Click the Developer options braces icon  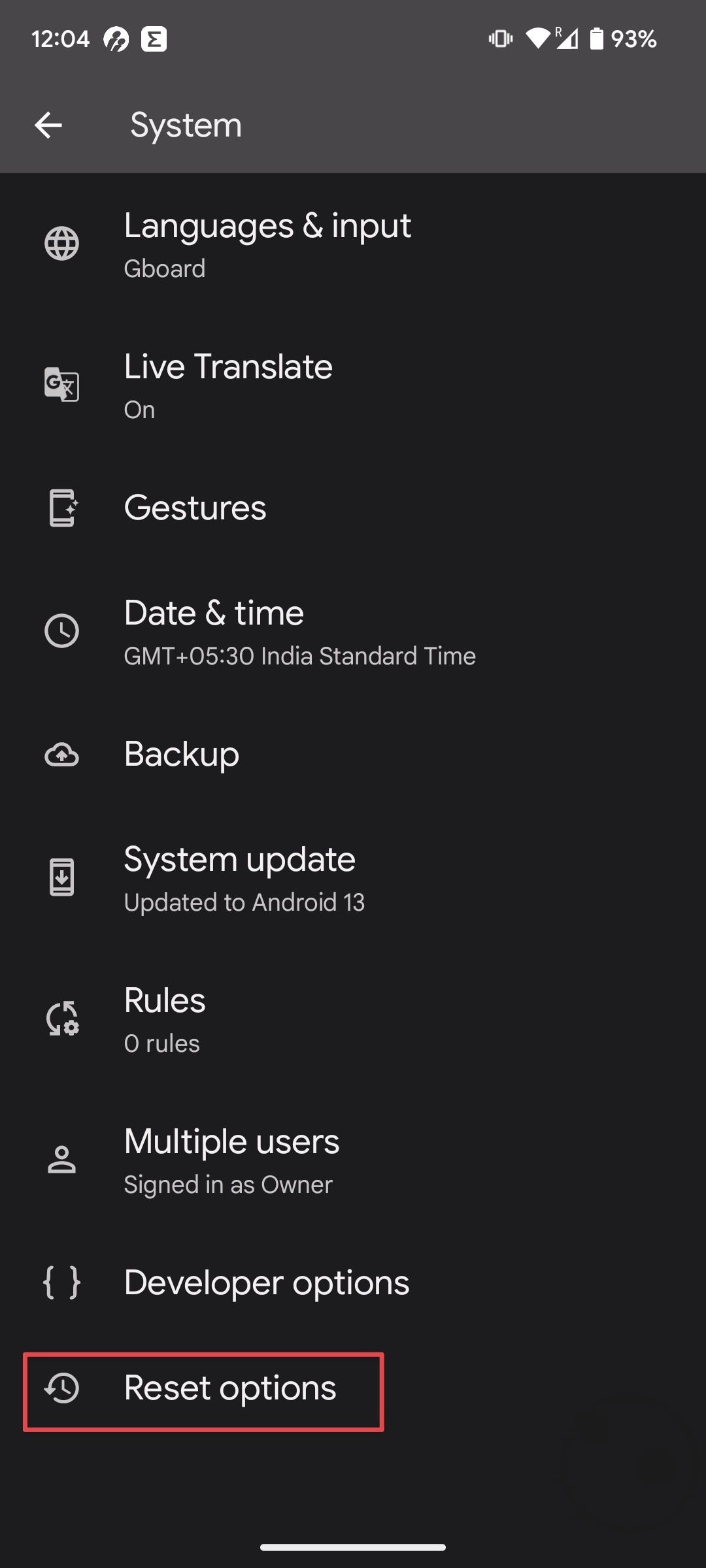pyautogui.click(x=62, y=1282)
